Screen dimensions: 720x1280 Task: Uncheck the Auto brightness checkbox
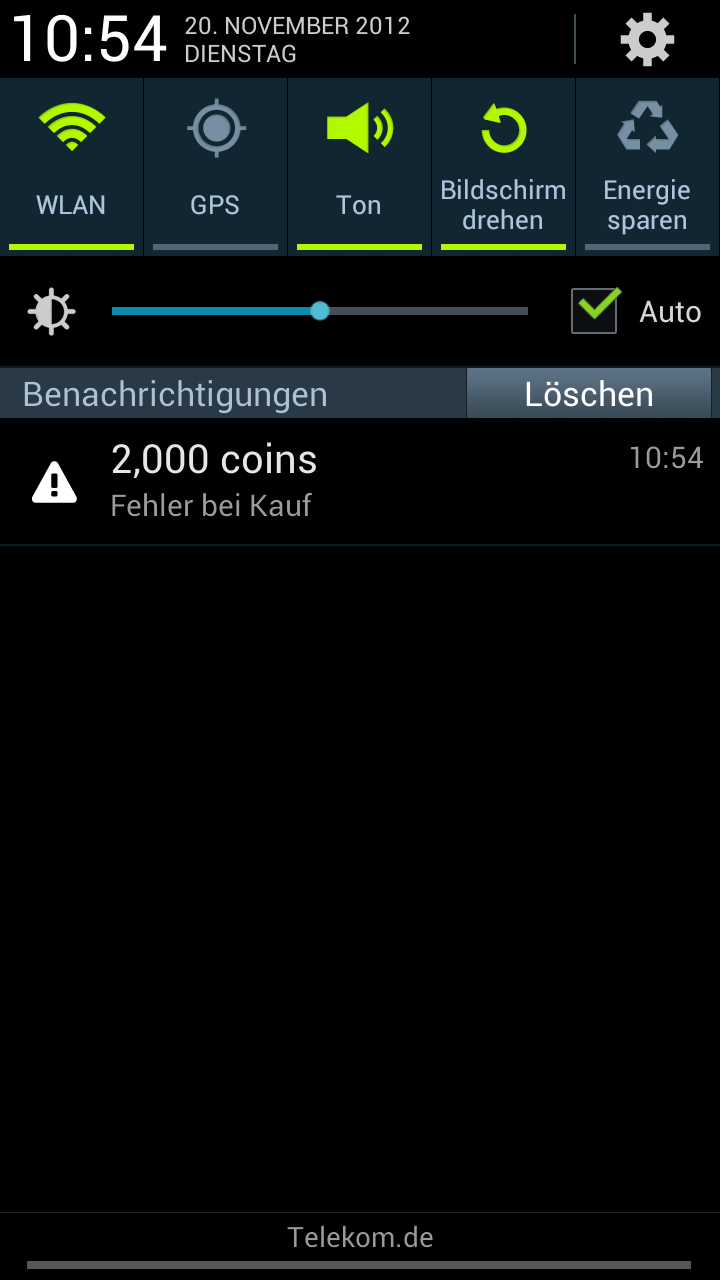pos(595,310)
